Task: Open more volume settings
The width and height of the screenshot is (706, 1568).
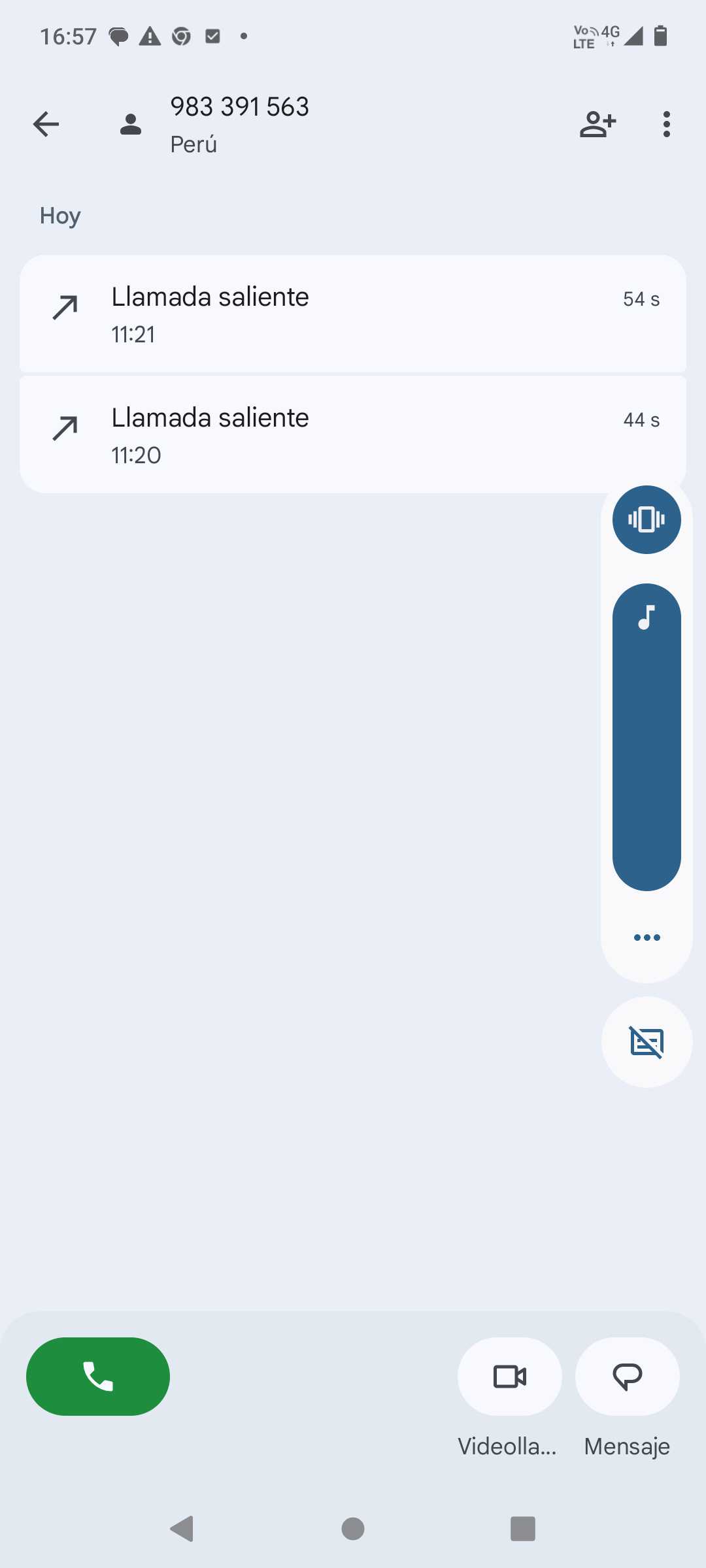Action: pyautogui.click(x=647, y=938)
